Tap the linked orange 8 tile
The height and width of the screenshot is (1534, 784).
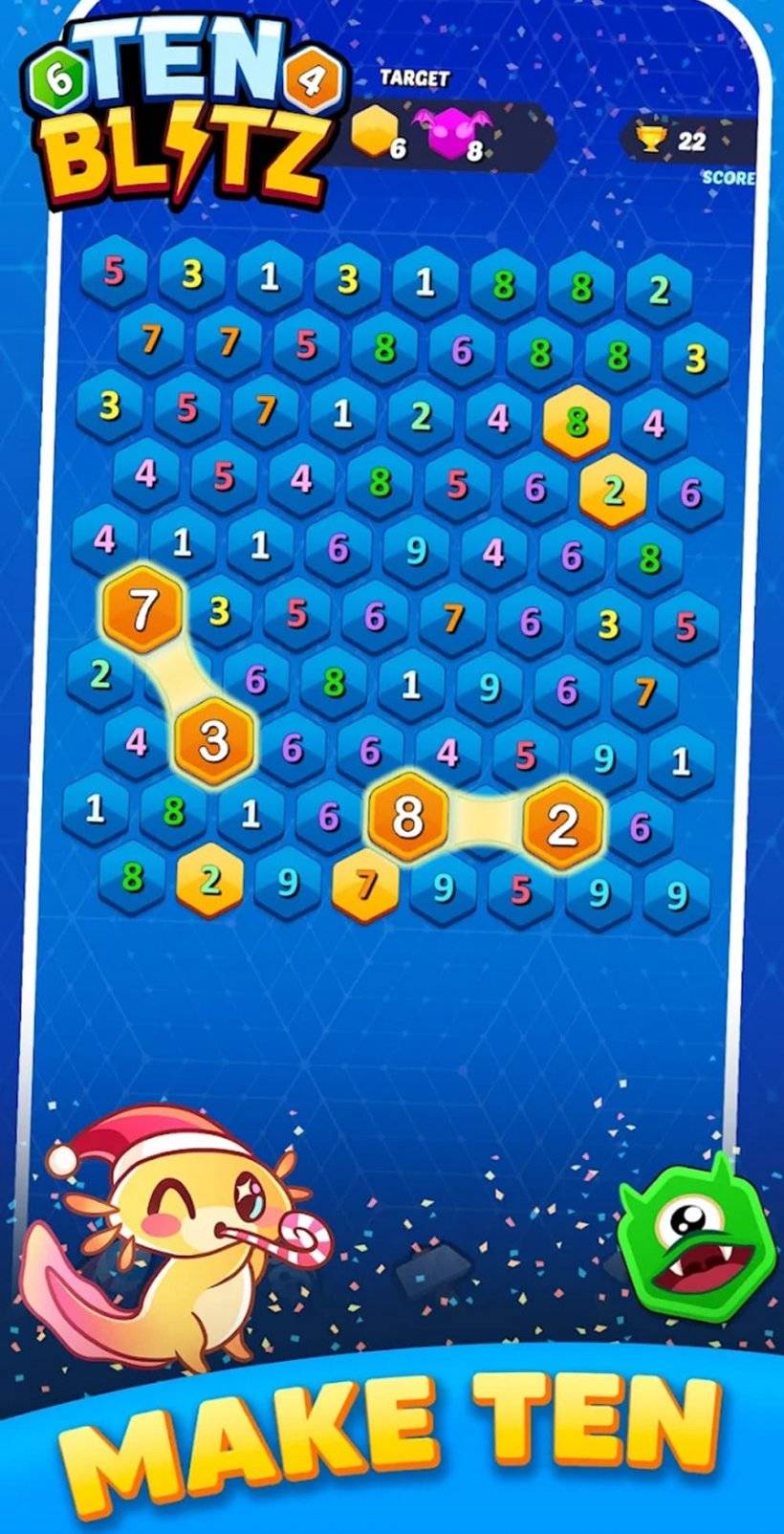click(408, 819)
